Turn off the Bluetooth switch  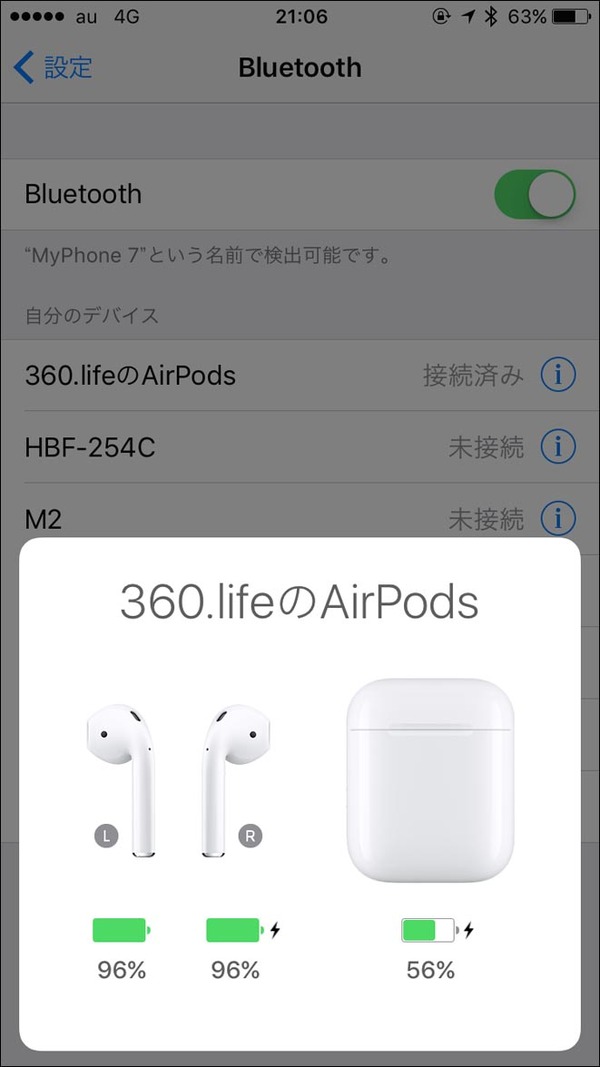(x=535, y=194)
